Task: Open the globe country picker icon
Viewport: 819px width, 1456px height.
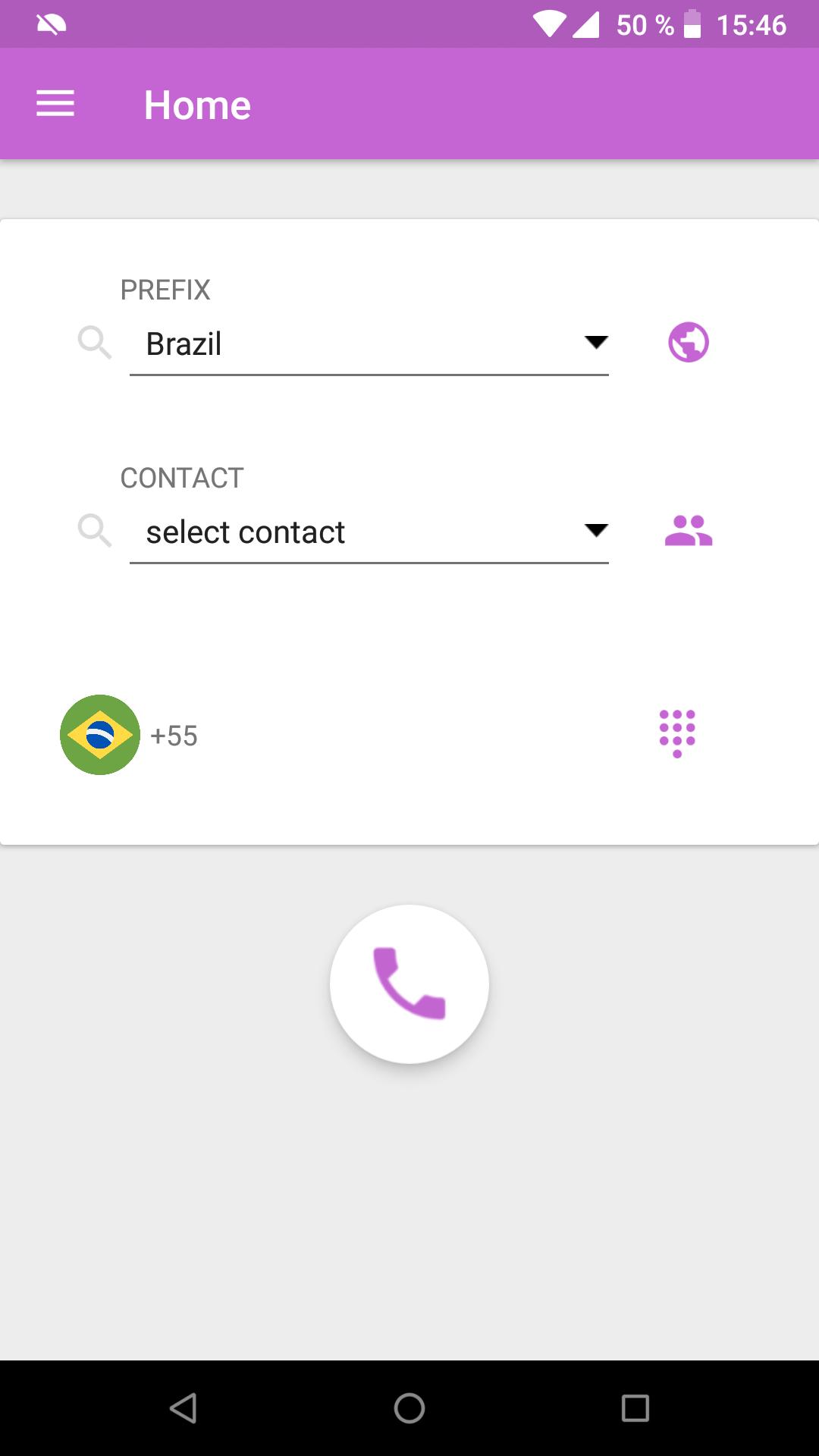Action: pos(689,342)
